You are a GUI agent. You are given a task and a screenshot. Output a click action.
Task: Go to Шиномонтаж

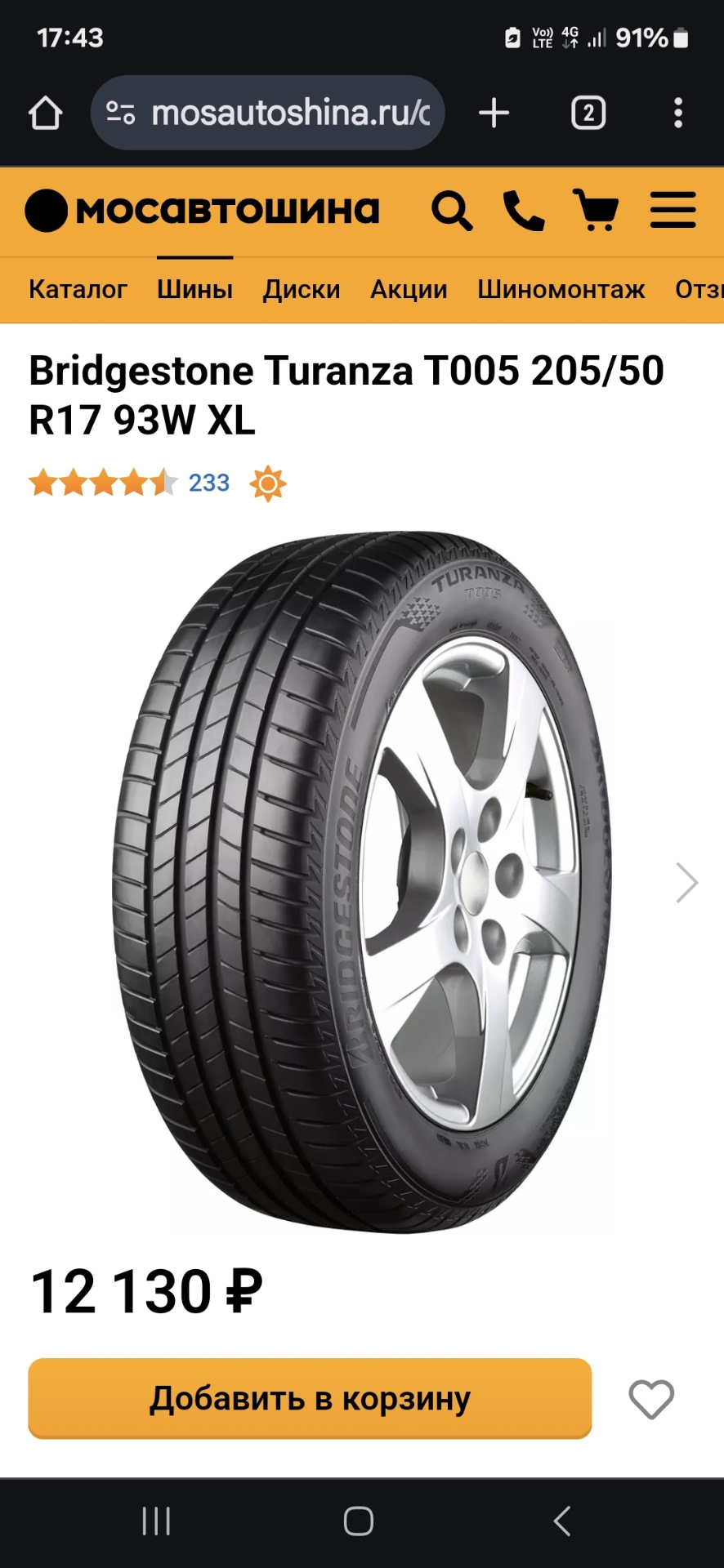click(561, 289)
